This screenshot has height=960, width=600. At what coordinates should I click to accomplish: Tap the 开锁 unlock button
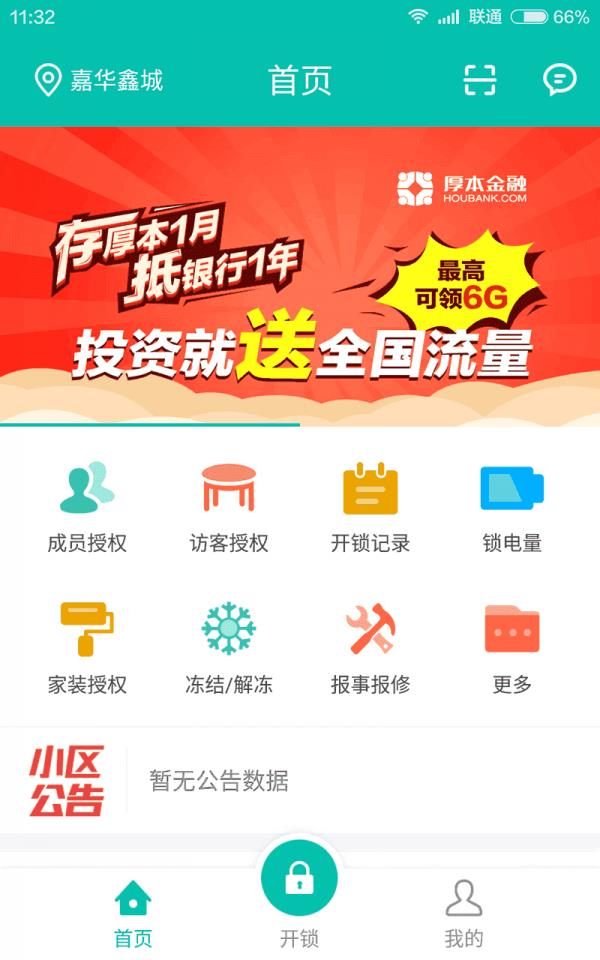click(x=299, y=882)
